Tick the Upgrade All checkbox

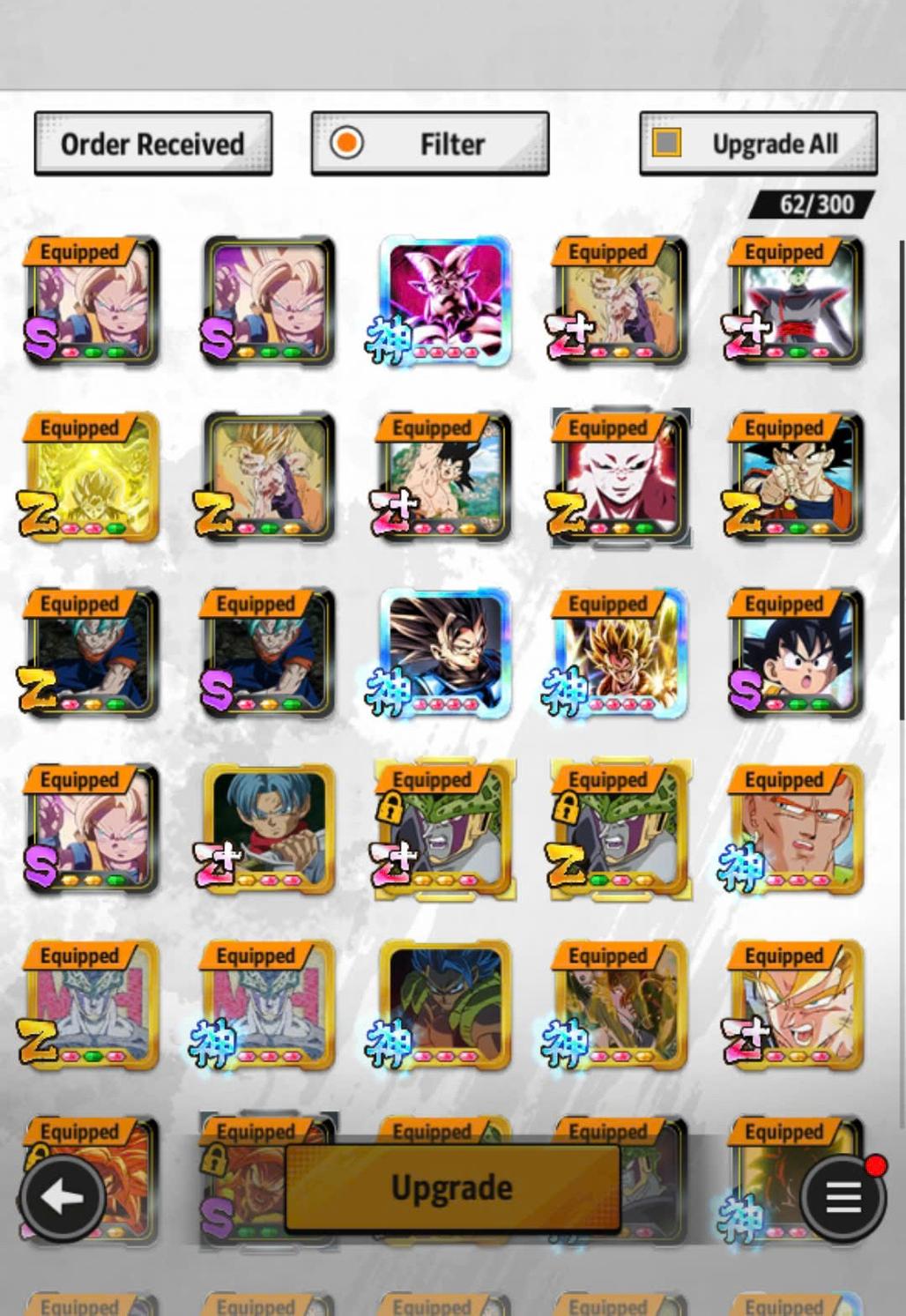(667, 143)
